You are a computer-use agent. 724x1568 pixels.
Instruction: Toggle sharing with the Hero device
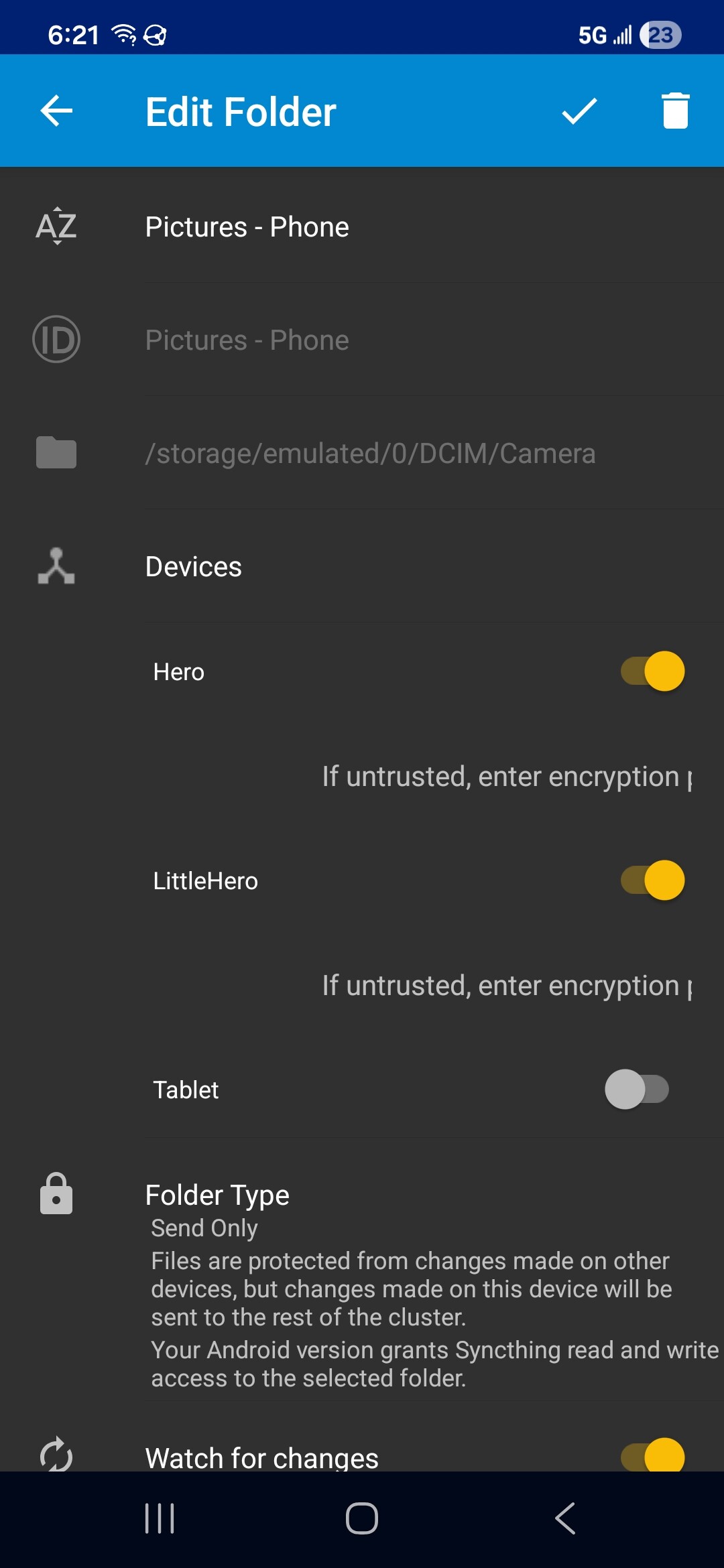coord(652,671)
